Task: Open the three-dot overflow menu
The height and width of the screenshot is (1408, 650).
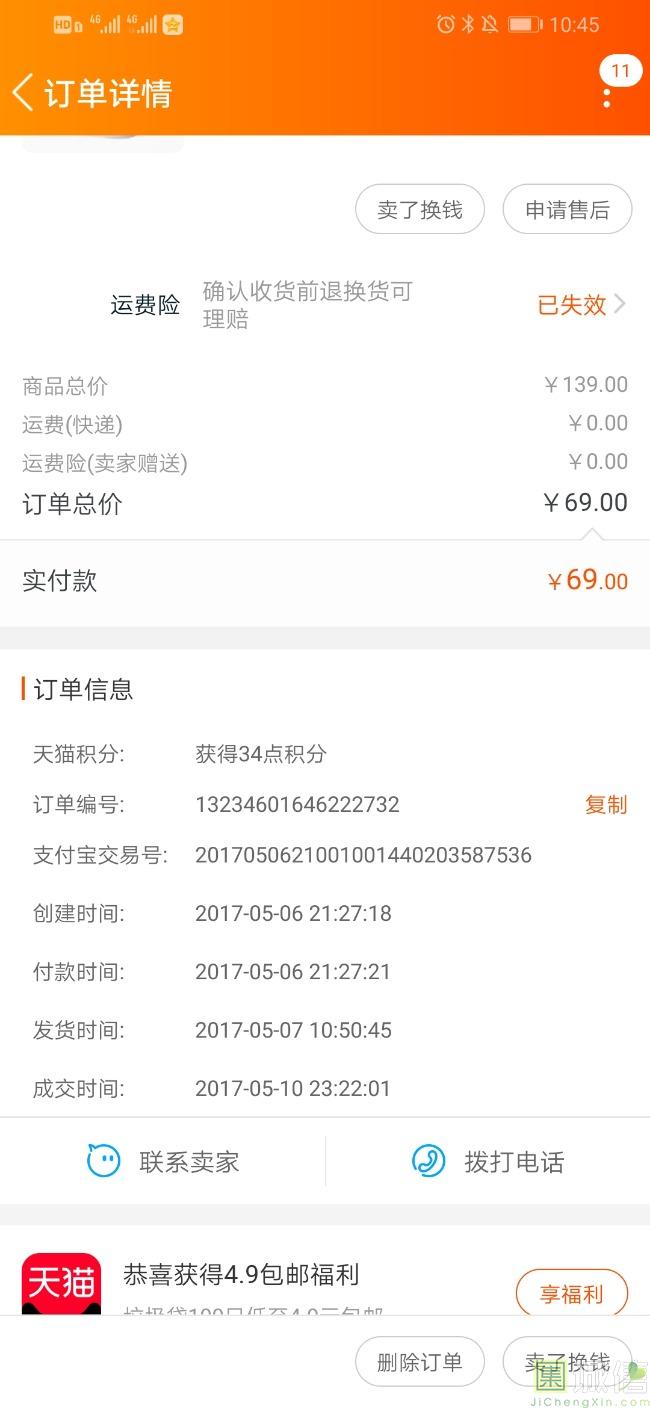Action: pos(607,95)
